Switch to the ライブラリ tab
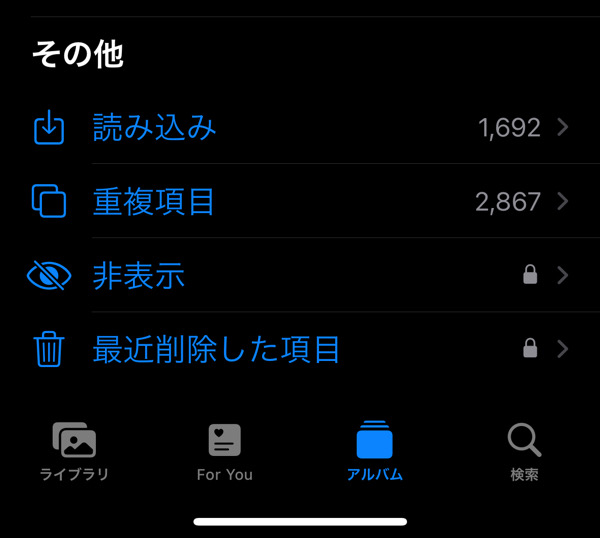600x538 pixels. [x=74, y=452]
